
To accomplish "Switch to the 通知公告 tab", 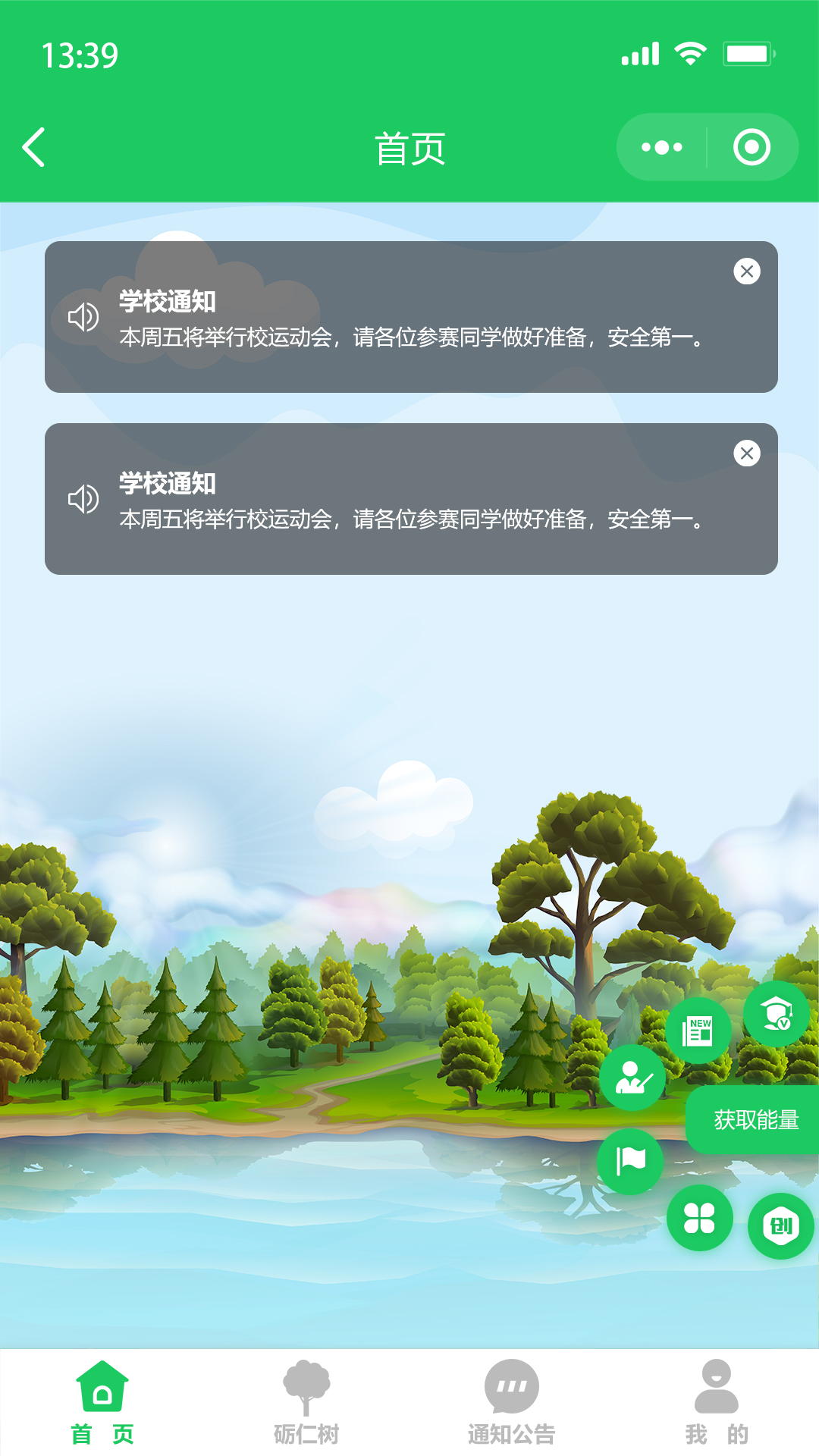I will [x=511, y=1402].
